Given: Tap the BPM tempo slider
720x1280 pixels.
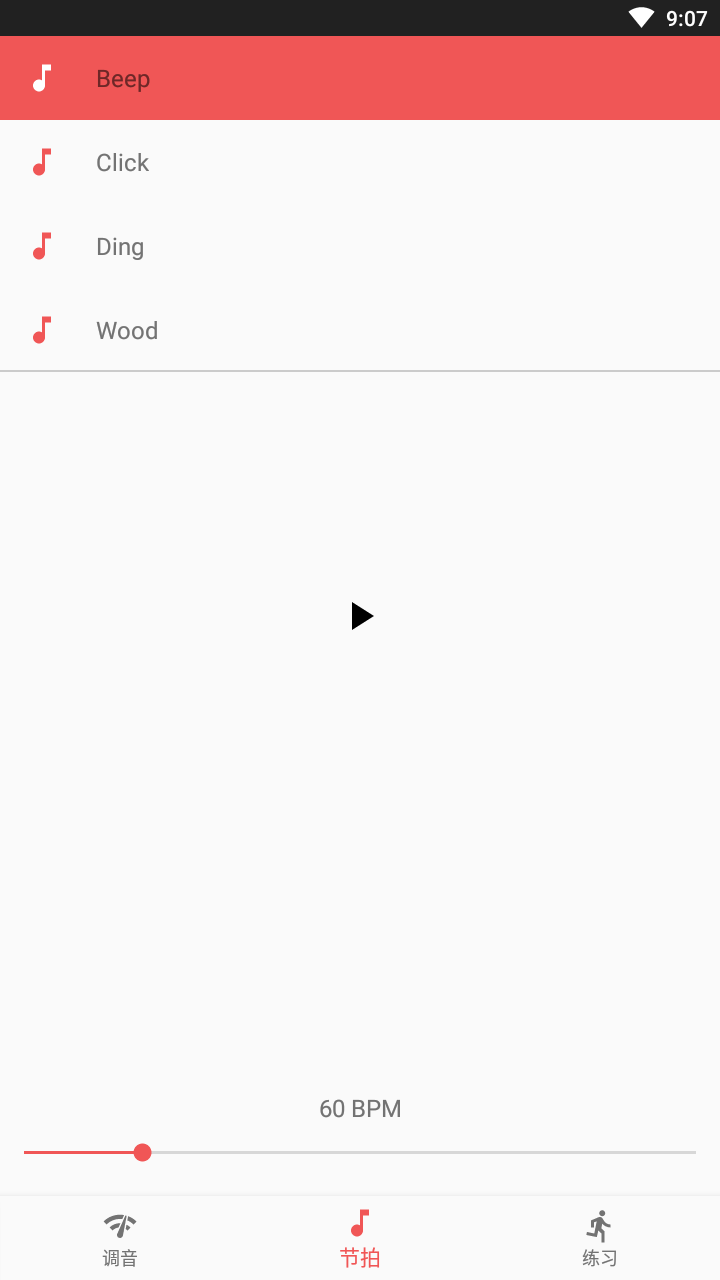Looking at the screenshot, I should click(x=360, y=1152).
